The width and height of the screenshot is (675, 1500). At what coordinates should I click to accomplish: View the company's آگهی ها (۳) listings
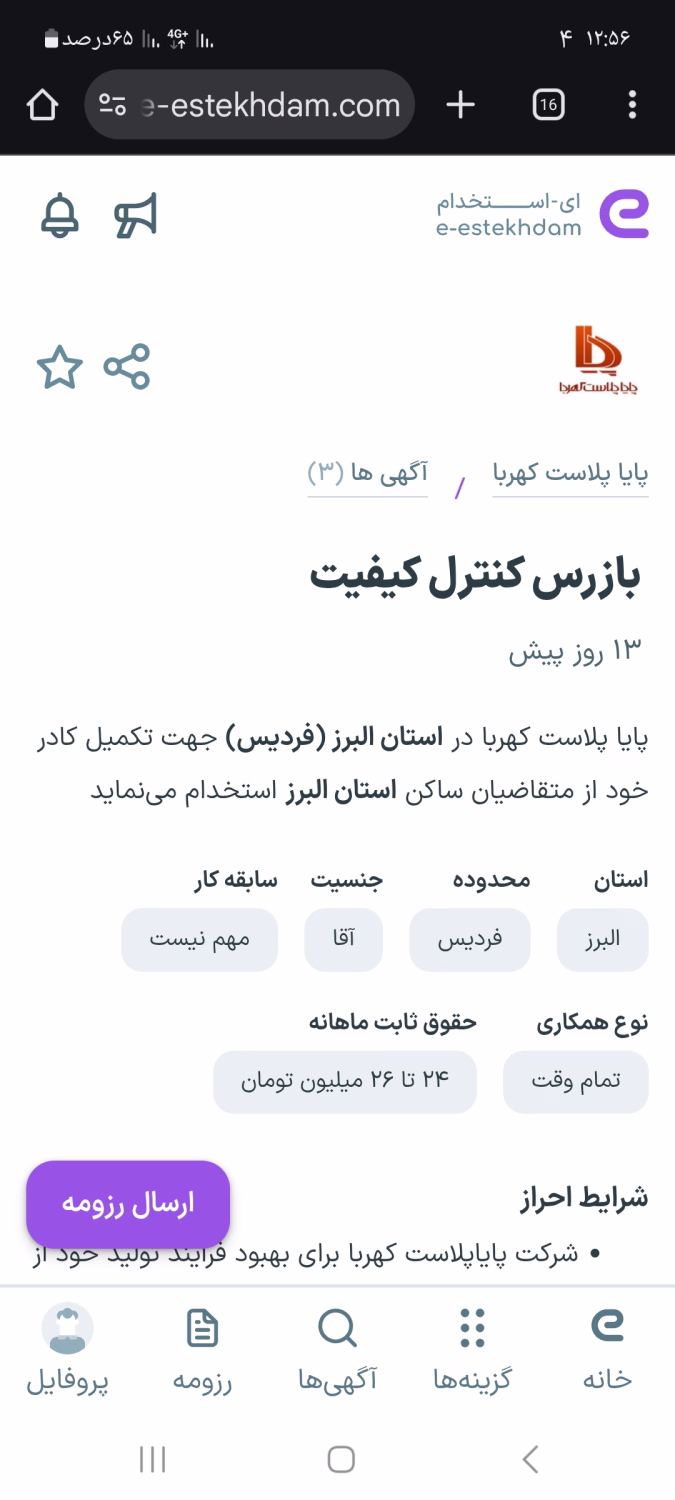[x=367, y=473]
